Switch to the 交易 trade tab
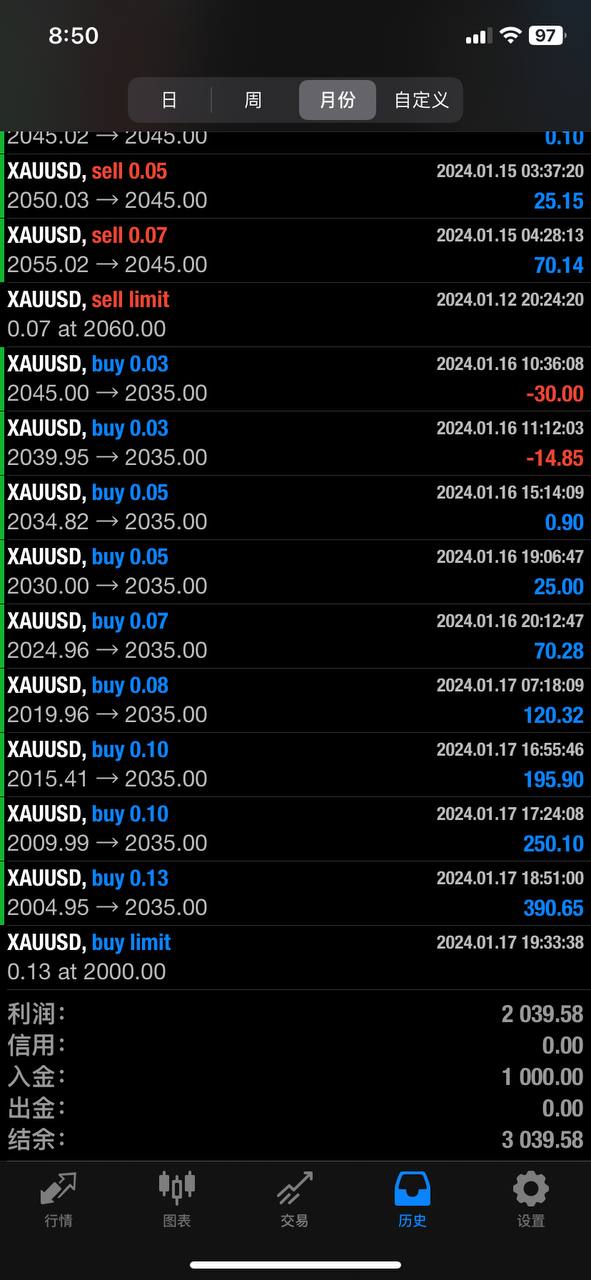This screenshot has height=1280, width=591. 295,1199
